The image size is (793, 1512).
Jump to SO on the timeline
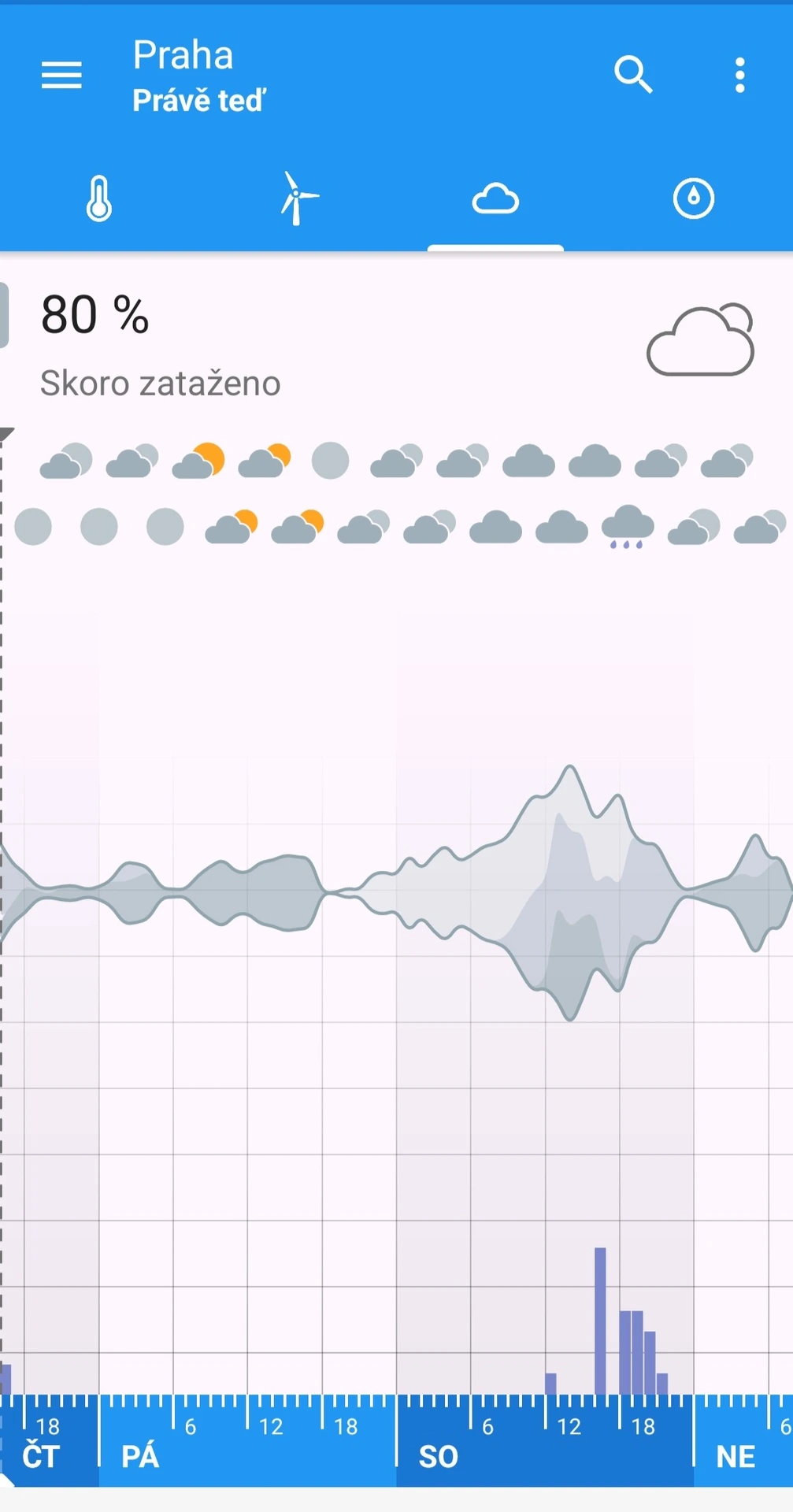[x=438, y=1456]
